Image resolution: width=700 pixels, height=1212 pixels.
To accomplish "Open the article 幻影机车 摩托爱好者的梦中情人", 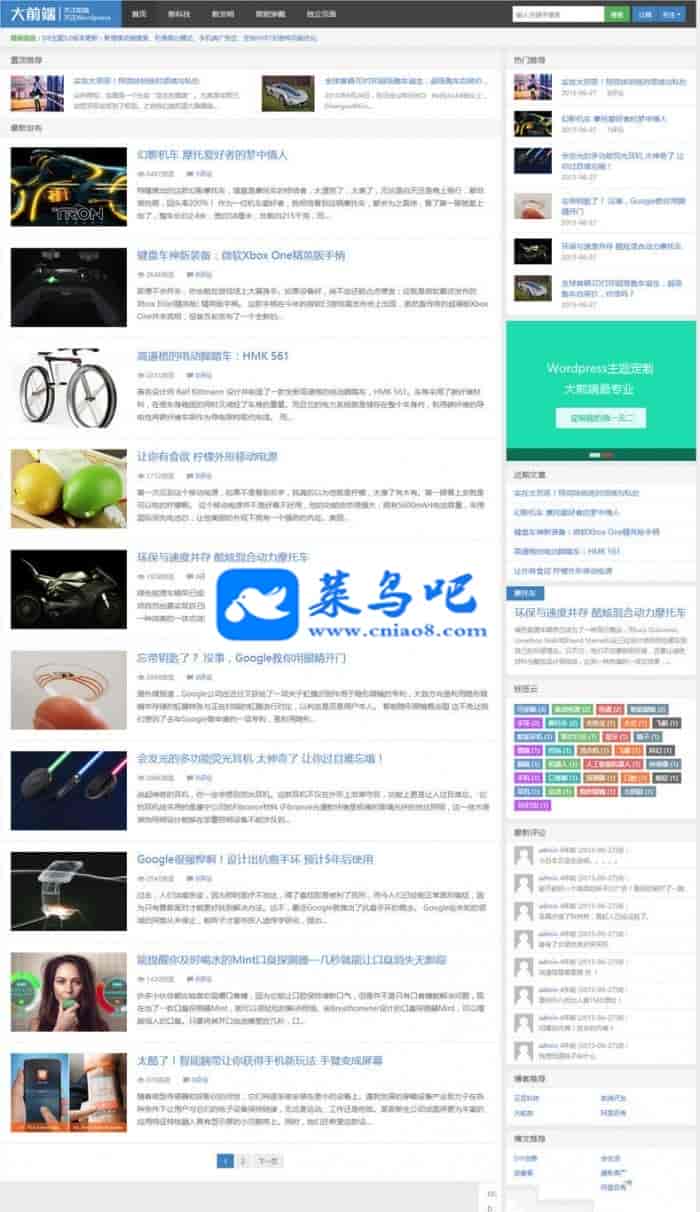I will pos(212,155).
